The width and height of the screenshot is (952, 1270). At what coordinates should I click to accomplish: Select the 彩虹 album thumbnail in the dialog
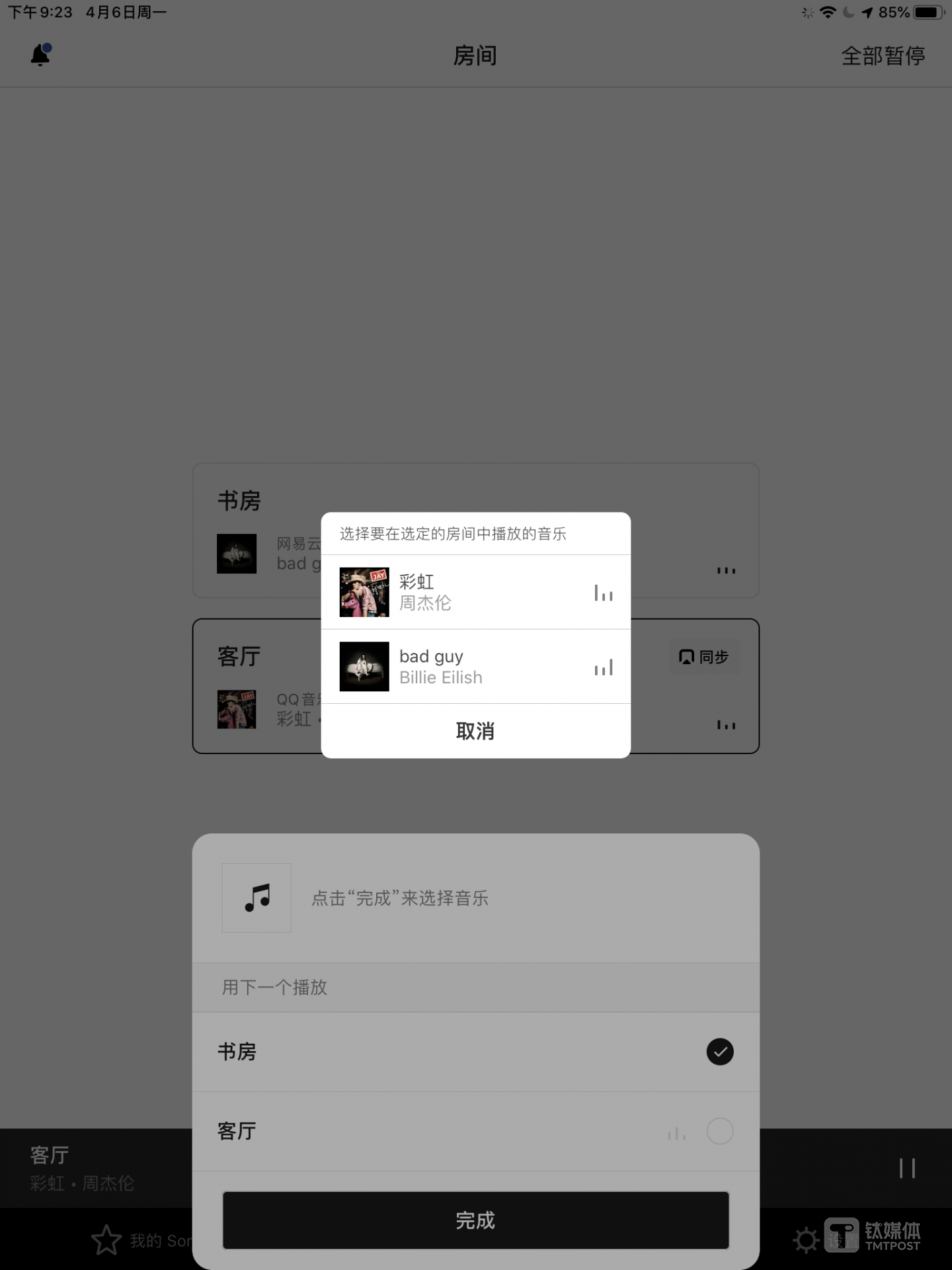[x=364, y=591]
